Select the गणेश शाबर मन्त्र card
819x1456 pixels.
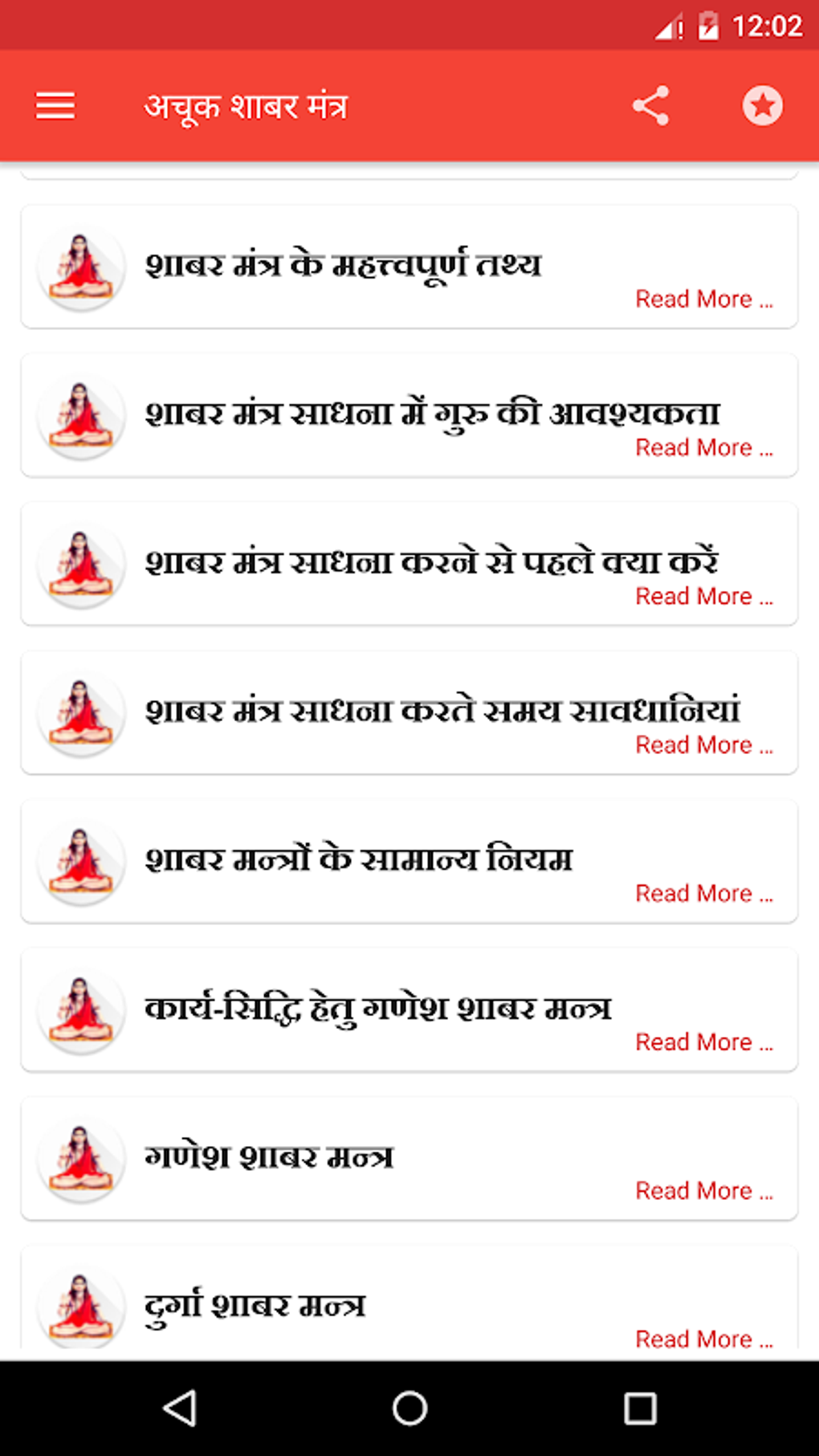coord(409,1159)
